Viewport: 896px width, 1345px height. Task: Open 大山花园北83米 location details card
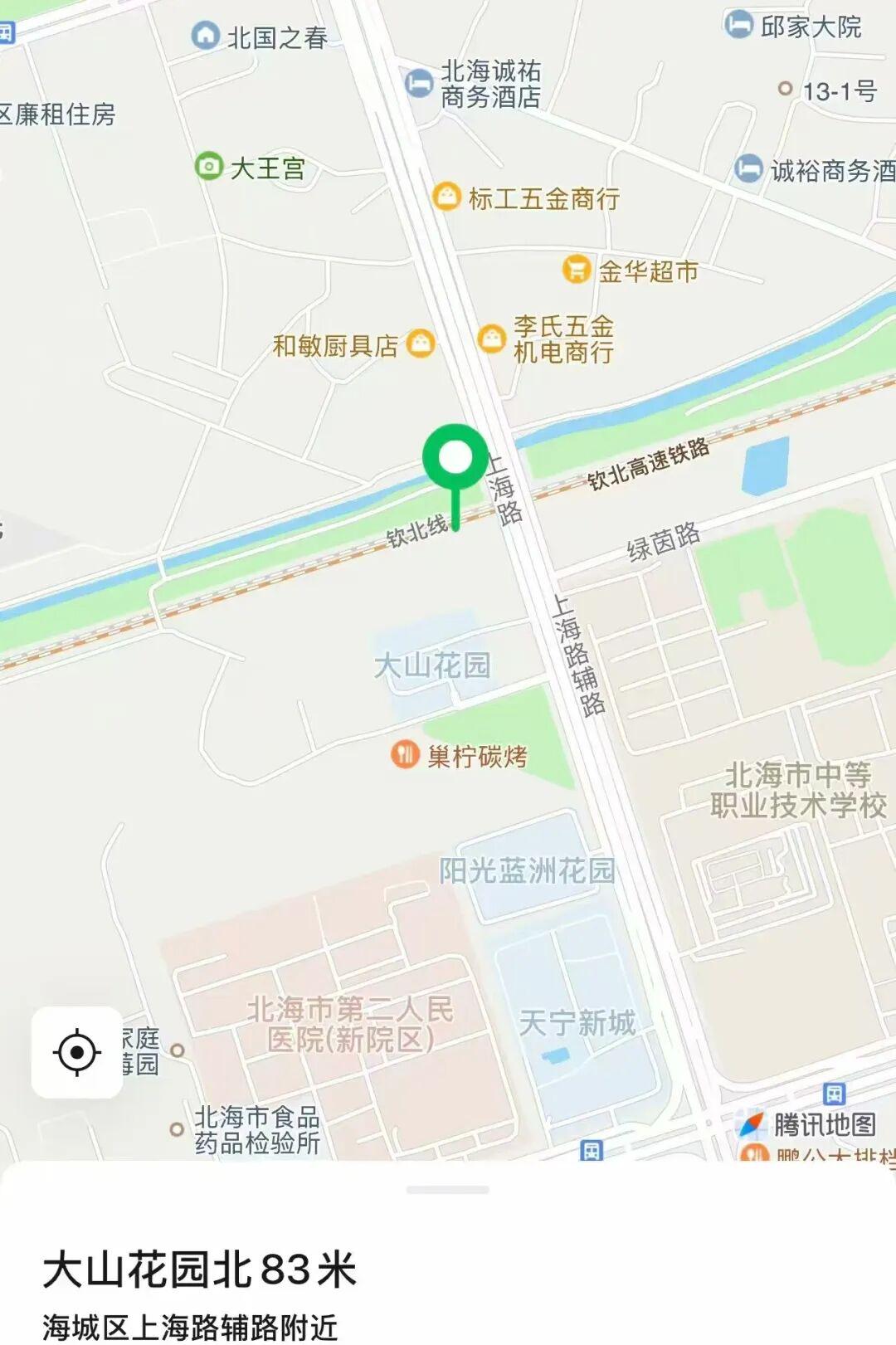(199, 1270)
